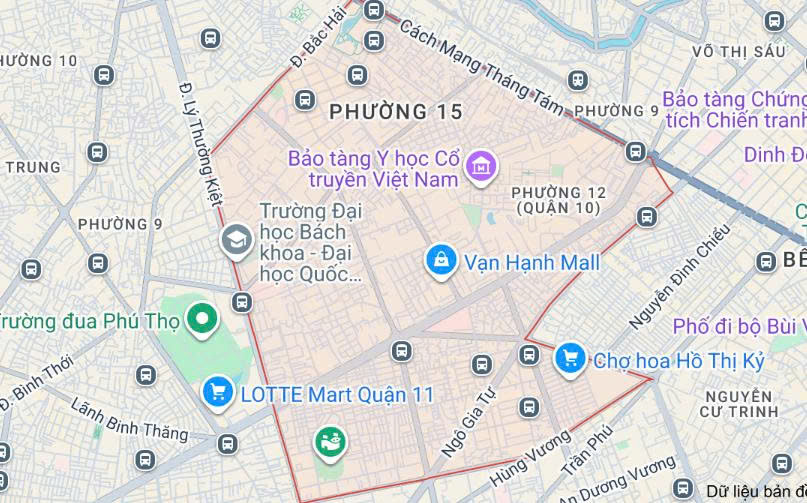The image size is (807, 503).
Task: Open Phố đi bộ Bùi Viện place label
Action: 738,327
